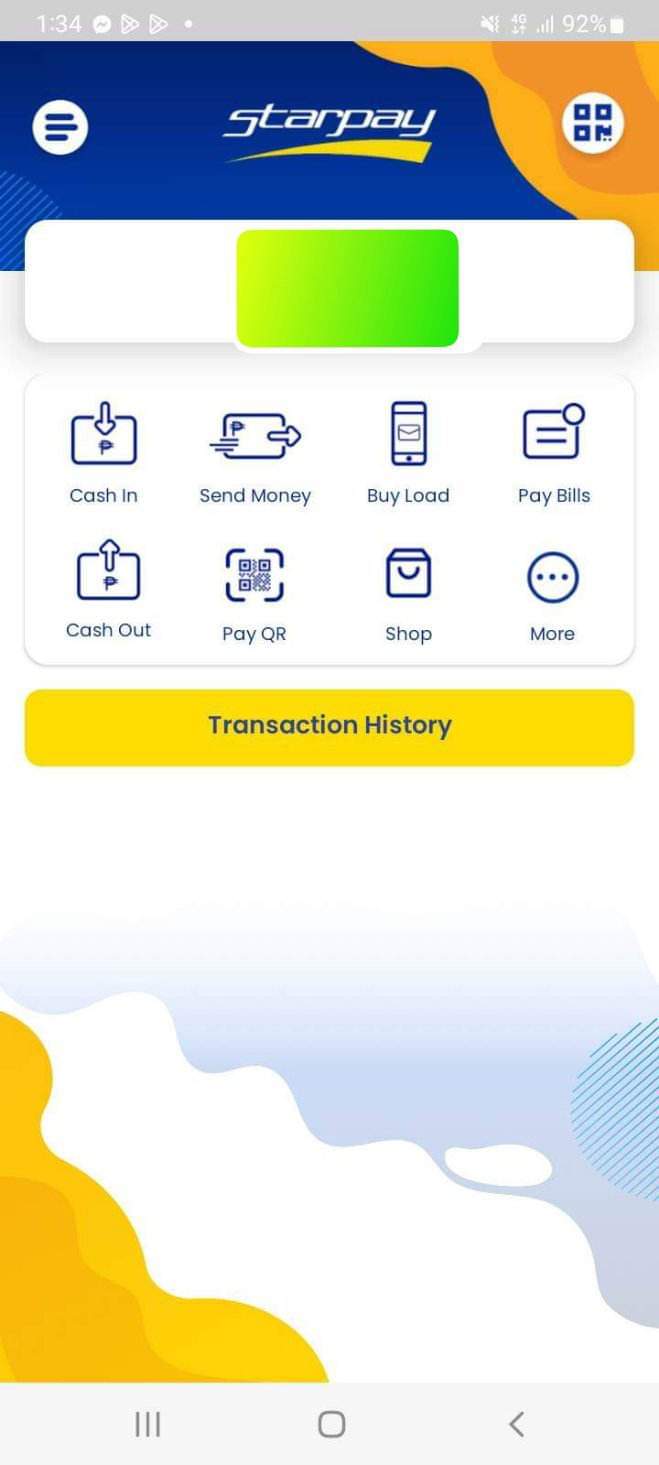Open Pay QR
Viewport: 659px width, 1465px height.
tap(254, 593)
